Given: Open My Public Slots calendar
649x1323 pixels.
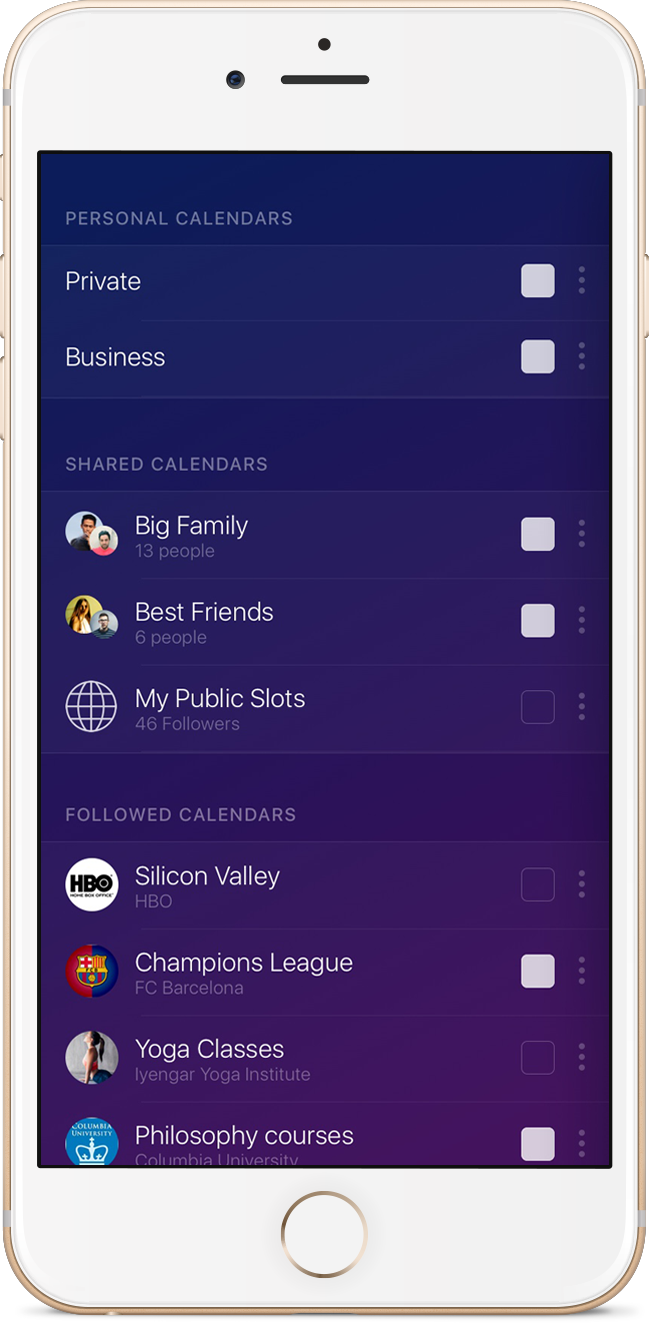Looking at the screenshot, I should coord(220,708).
